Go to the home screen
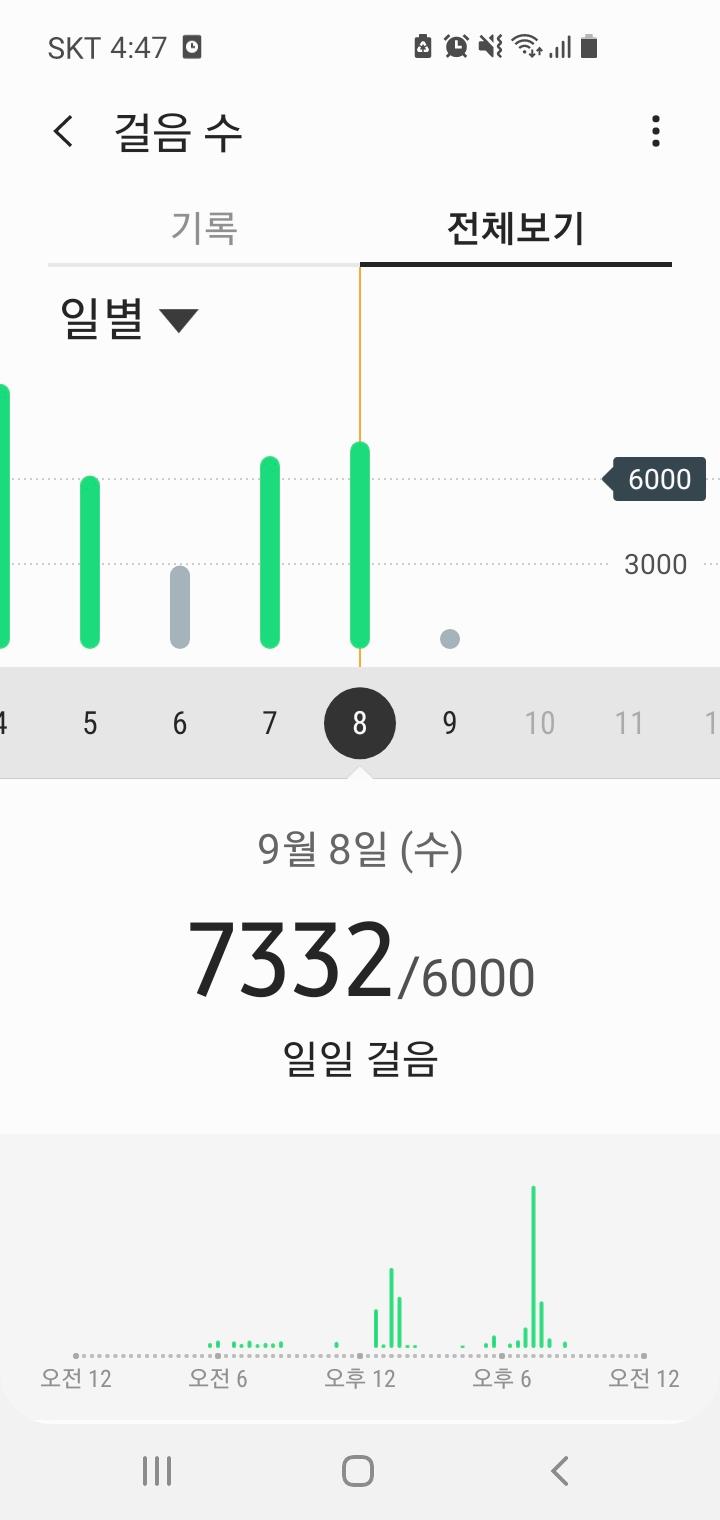Viewport: 720px width, 1520px height. pyautogui.click(x=358, y=1471)
